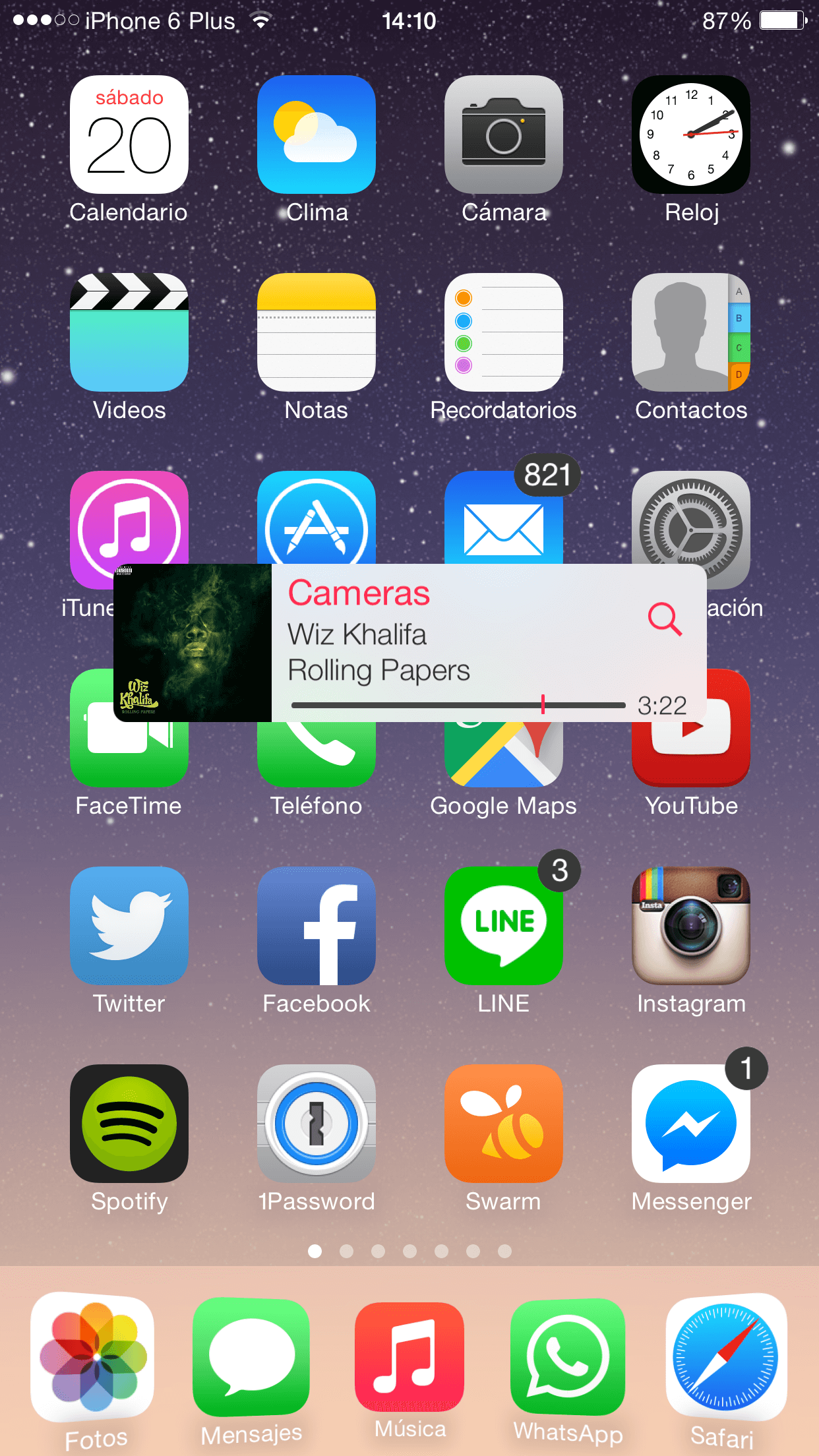The image size is (819, 1456).
Task: Launch the Videos app
Action: coord(129,332)
